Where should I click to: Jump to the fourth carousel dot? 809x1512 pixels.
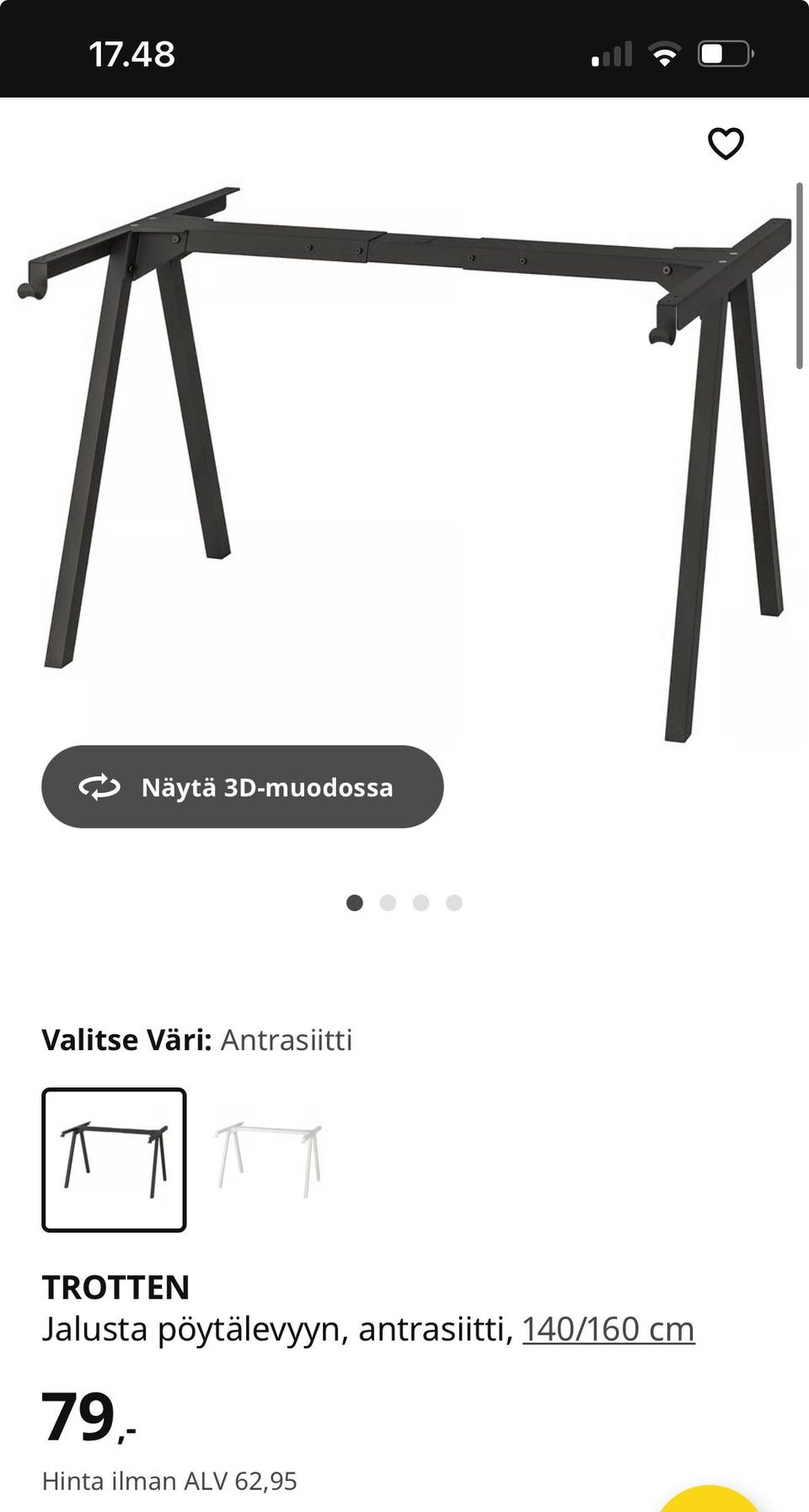453,903
